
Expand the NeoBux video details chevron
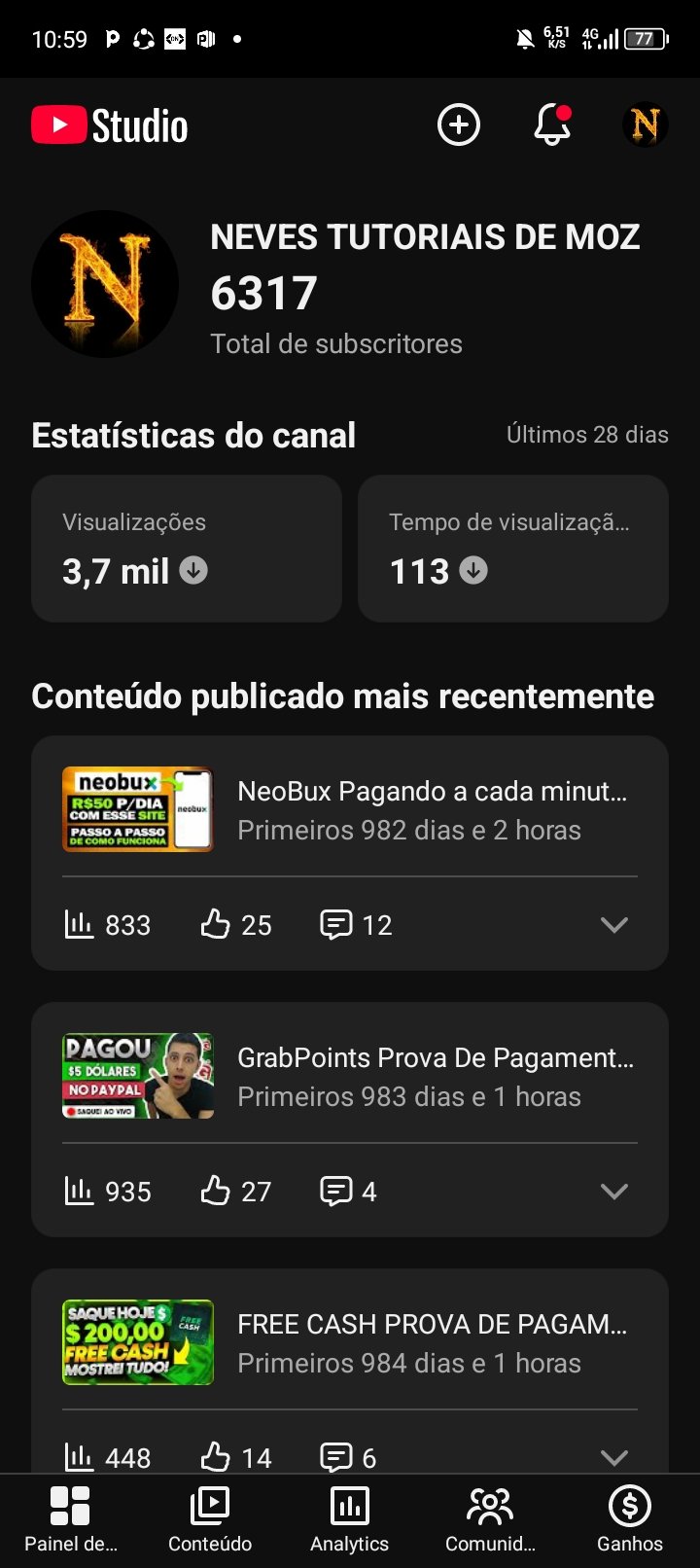613,925
